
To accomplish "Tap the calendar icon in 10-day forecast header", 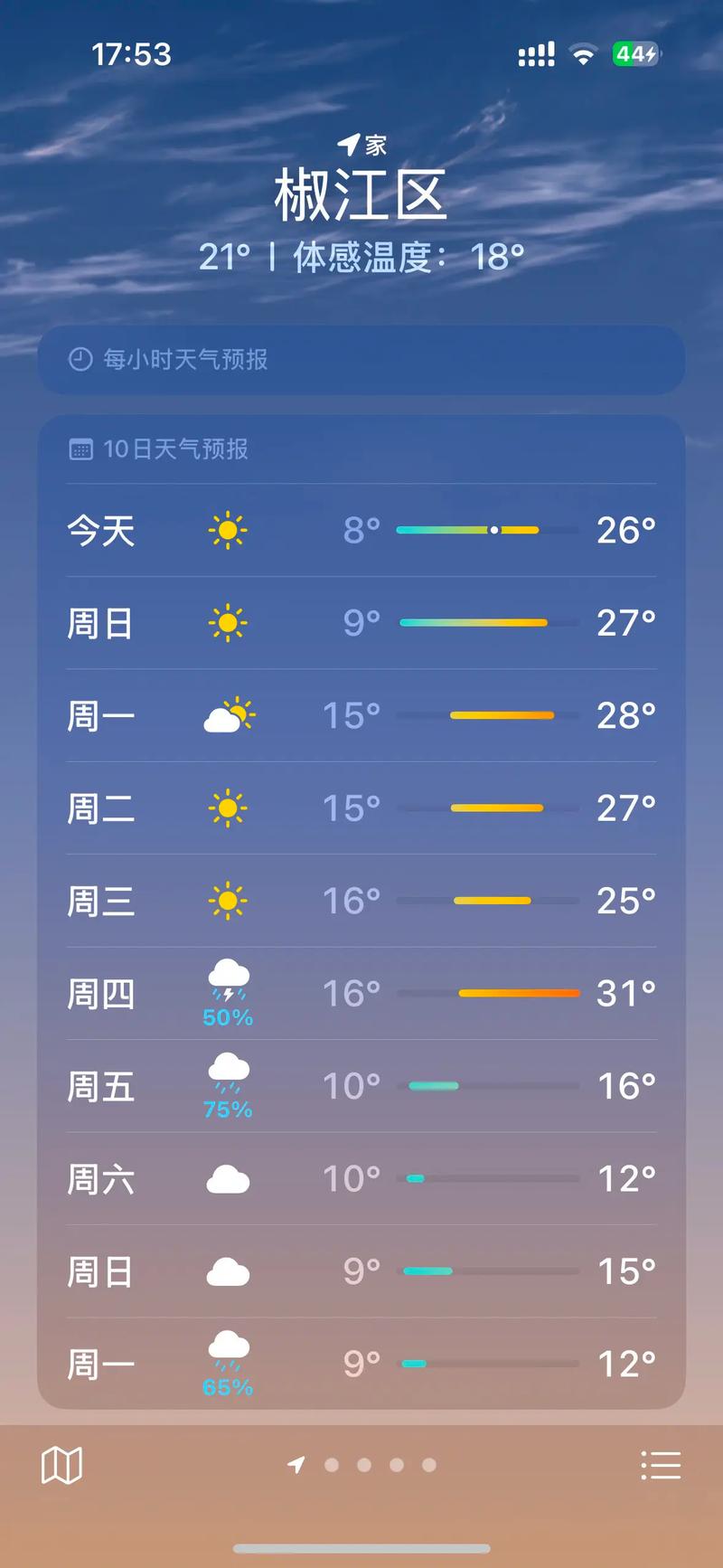I will 82,449.
